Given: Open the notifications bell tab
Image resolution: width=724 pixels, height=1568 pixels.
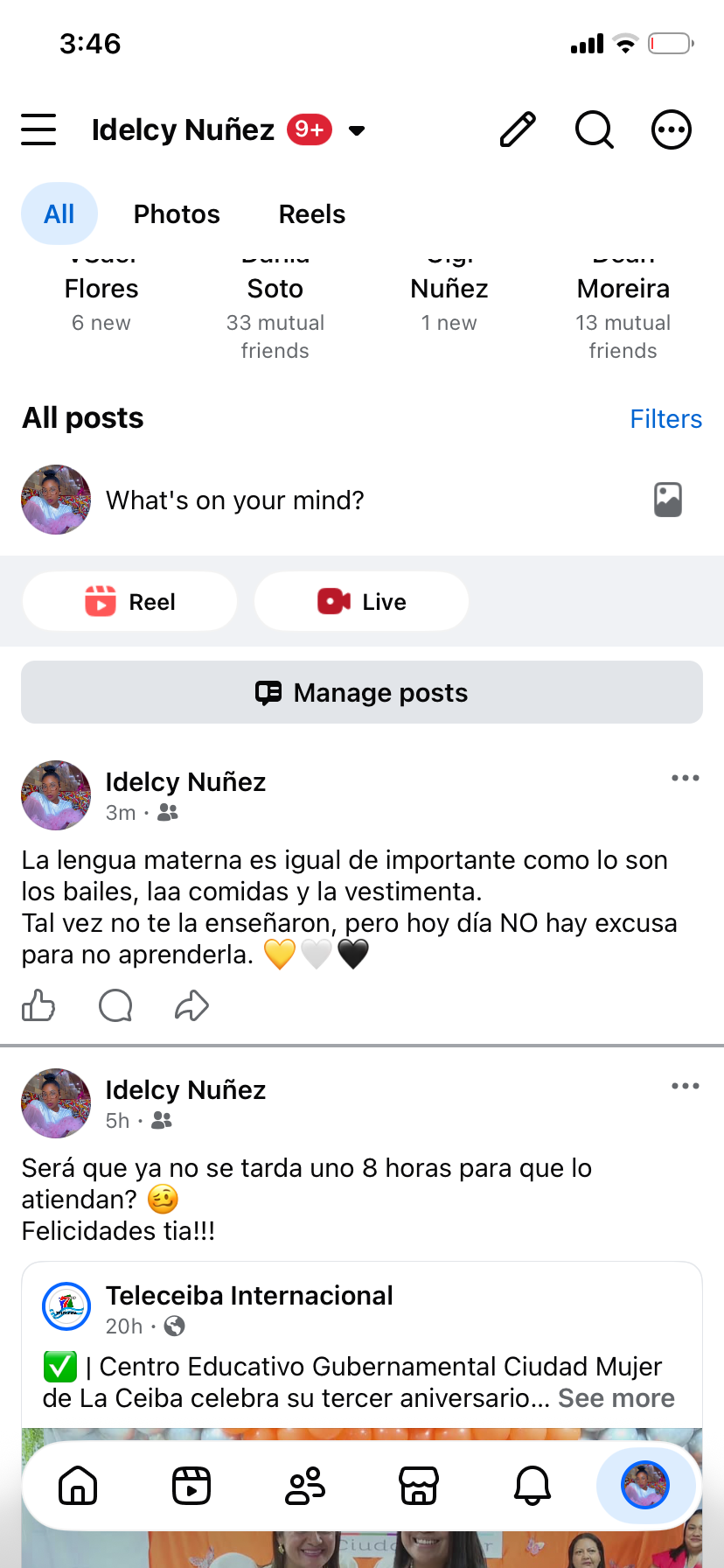Looking at the screenshot, I should click(533, 1485).
